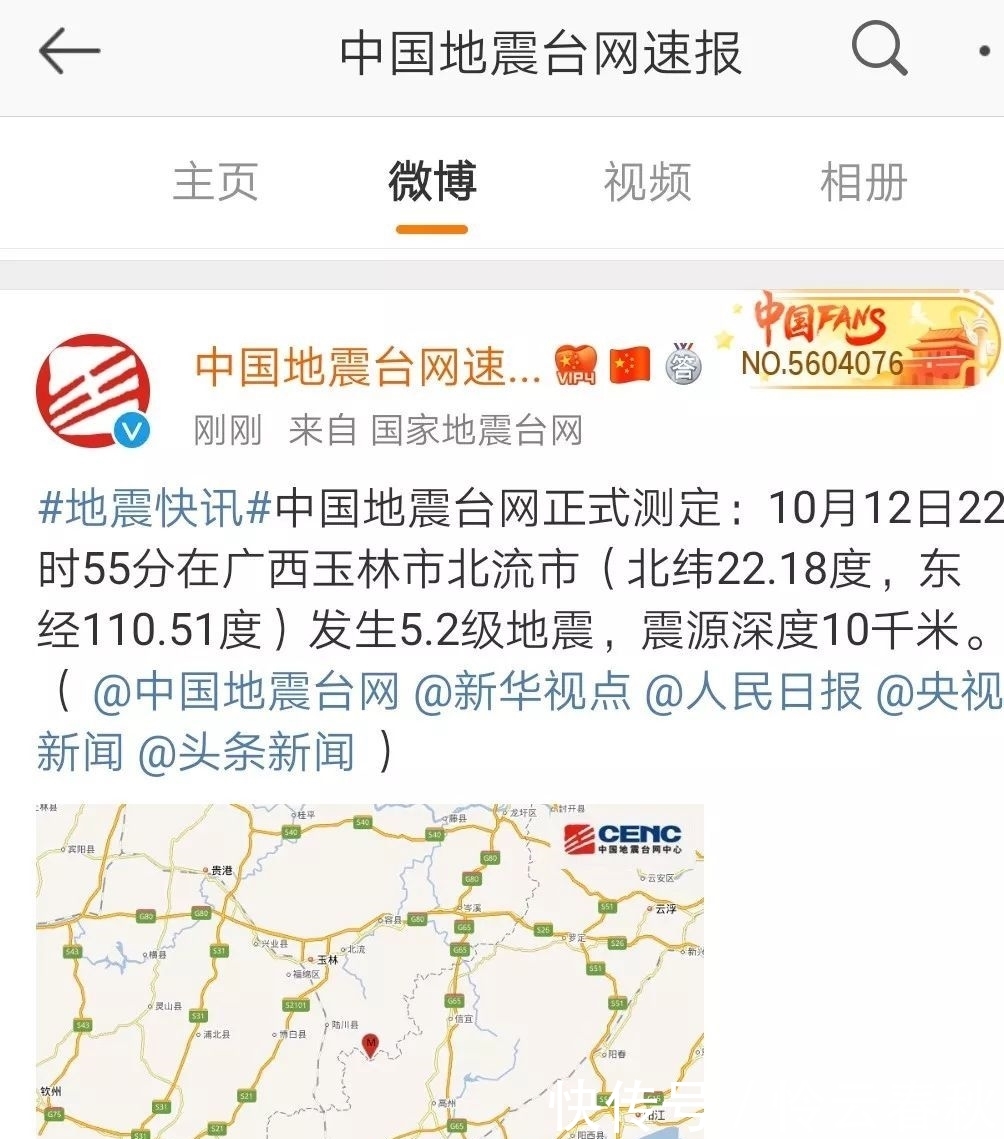The image size is (1004, 1139).
Task: Open the @人民日报 mention
Action: click(753, 692)
